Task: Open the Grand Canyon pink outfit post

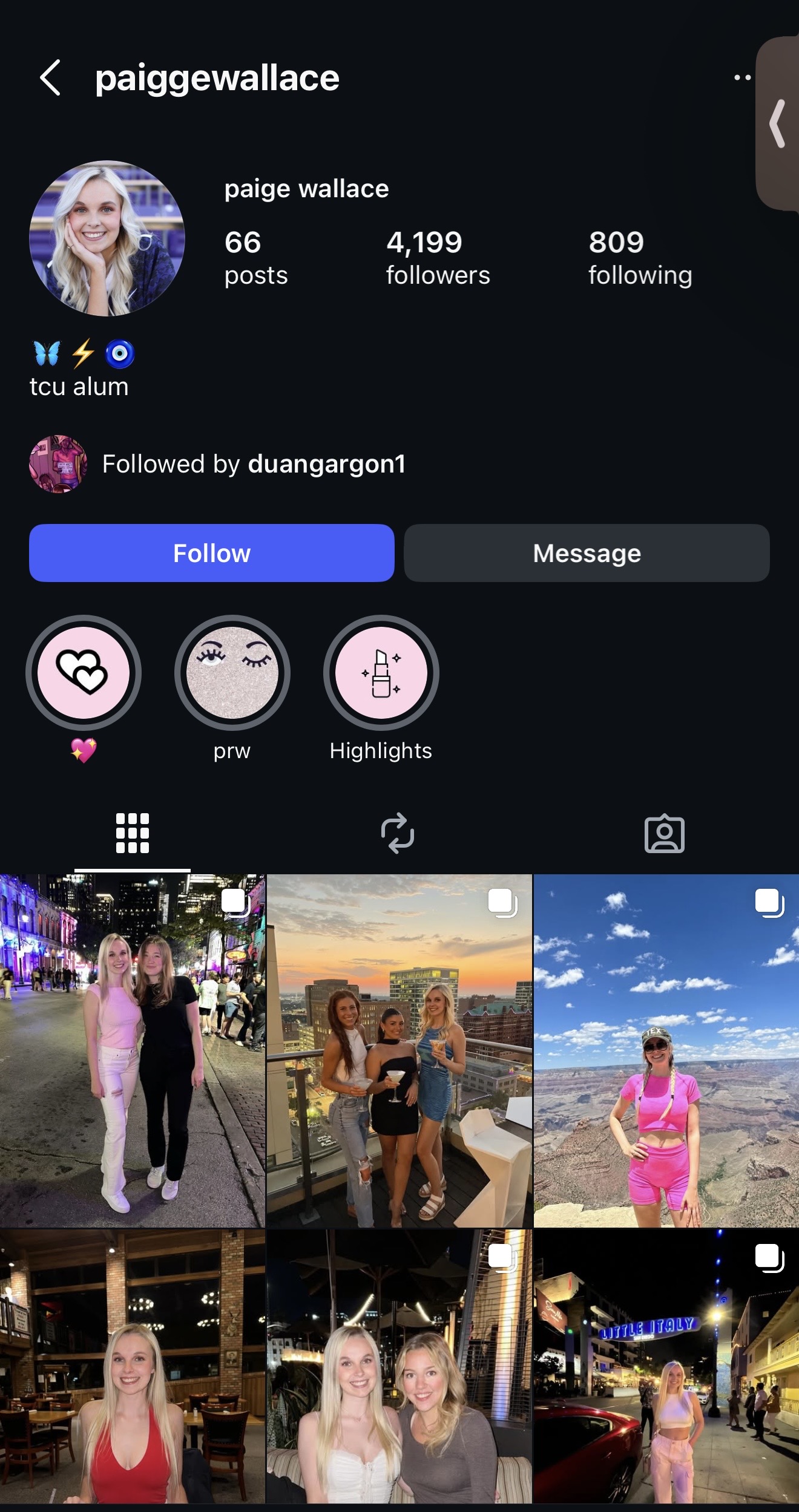Action: coord(666,1050)
